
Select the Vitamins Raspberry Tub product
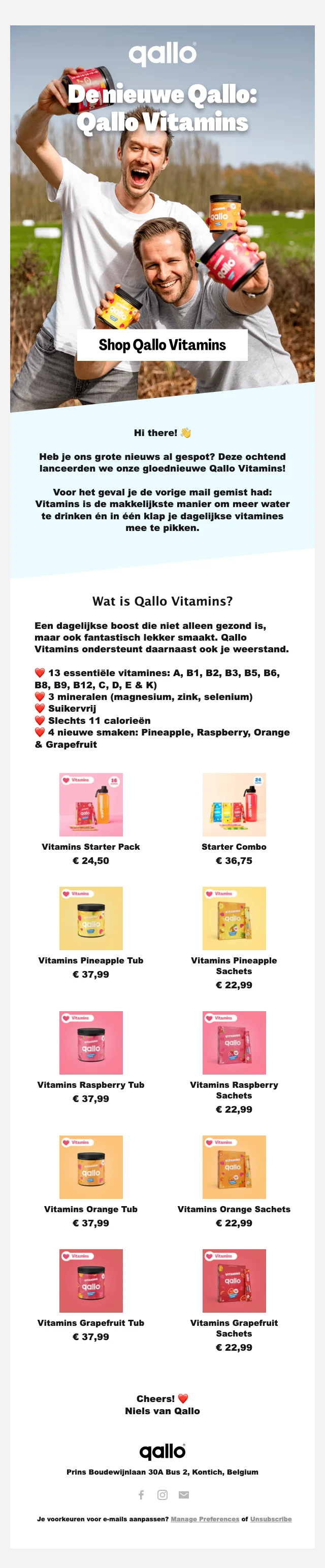(91, 1042)
